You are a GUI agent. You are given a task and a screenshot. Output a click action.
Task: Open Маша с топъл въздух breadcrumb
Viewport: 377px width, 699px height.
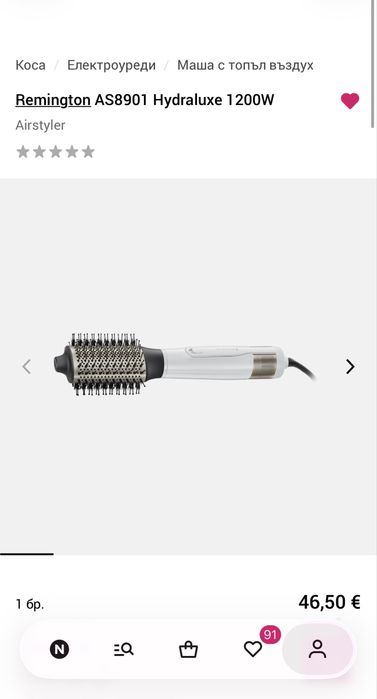point(245,65)
